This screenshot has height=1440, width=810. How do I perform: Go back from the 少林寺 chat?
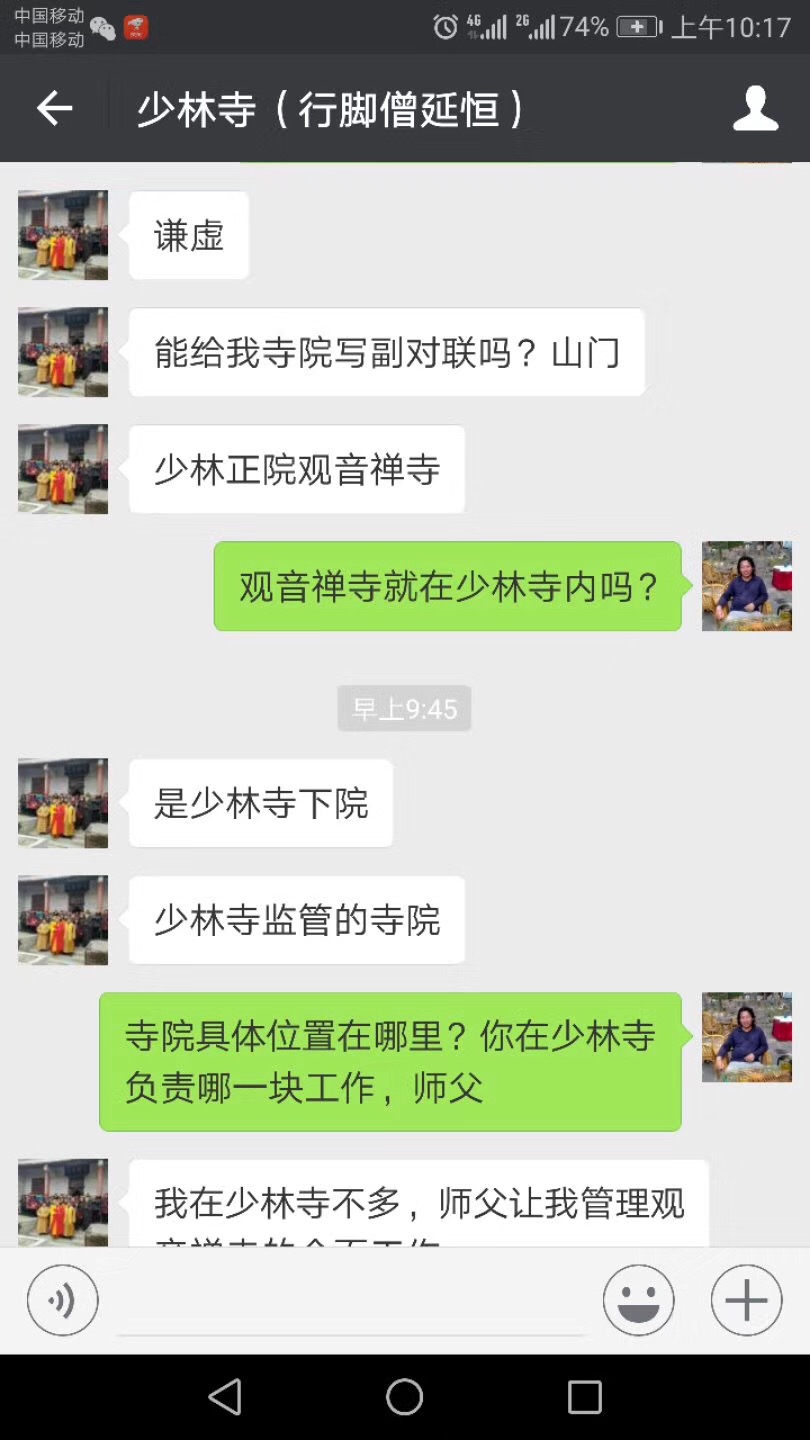click(54, 108)
